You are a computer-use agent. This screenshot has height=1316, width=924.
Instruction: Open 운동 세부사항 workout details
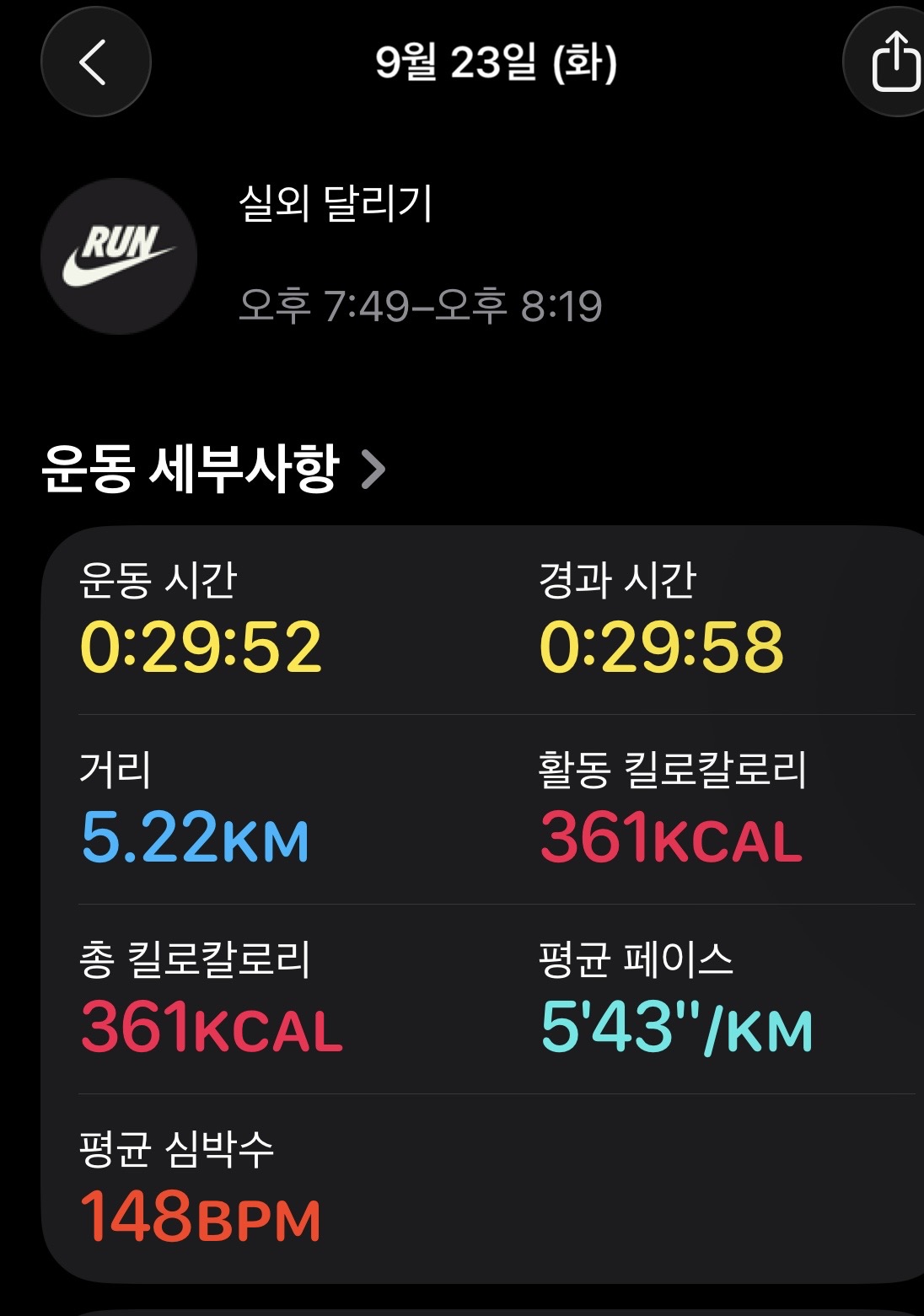[x=213, y=469]
